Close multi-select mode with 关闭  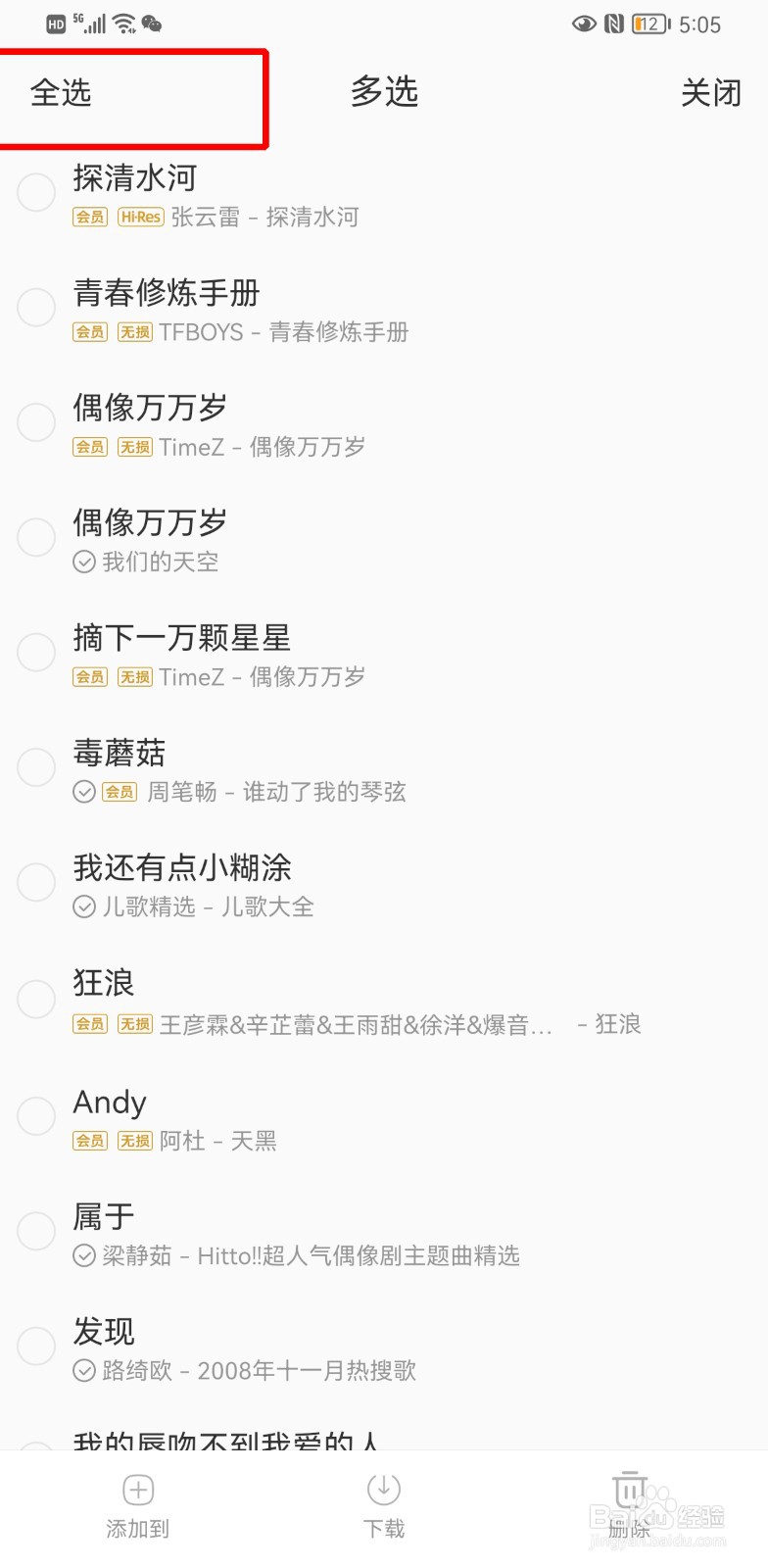pos(710,93)
